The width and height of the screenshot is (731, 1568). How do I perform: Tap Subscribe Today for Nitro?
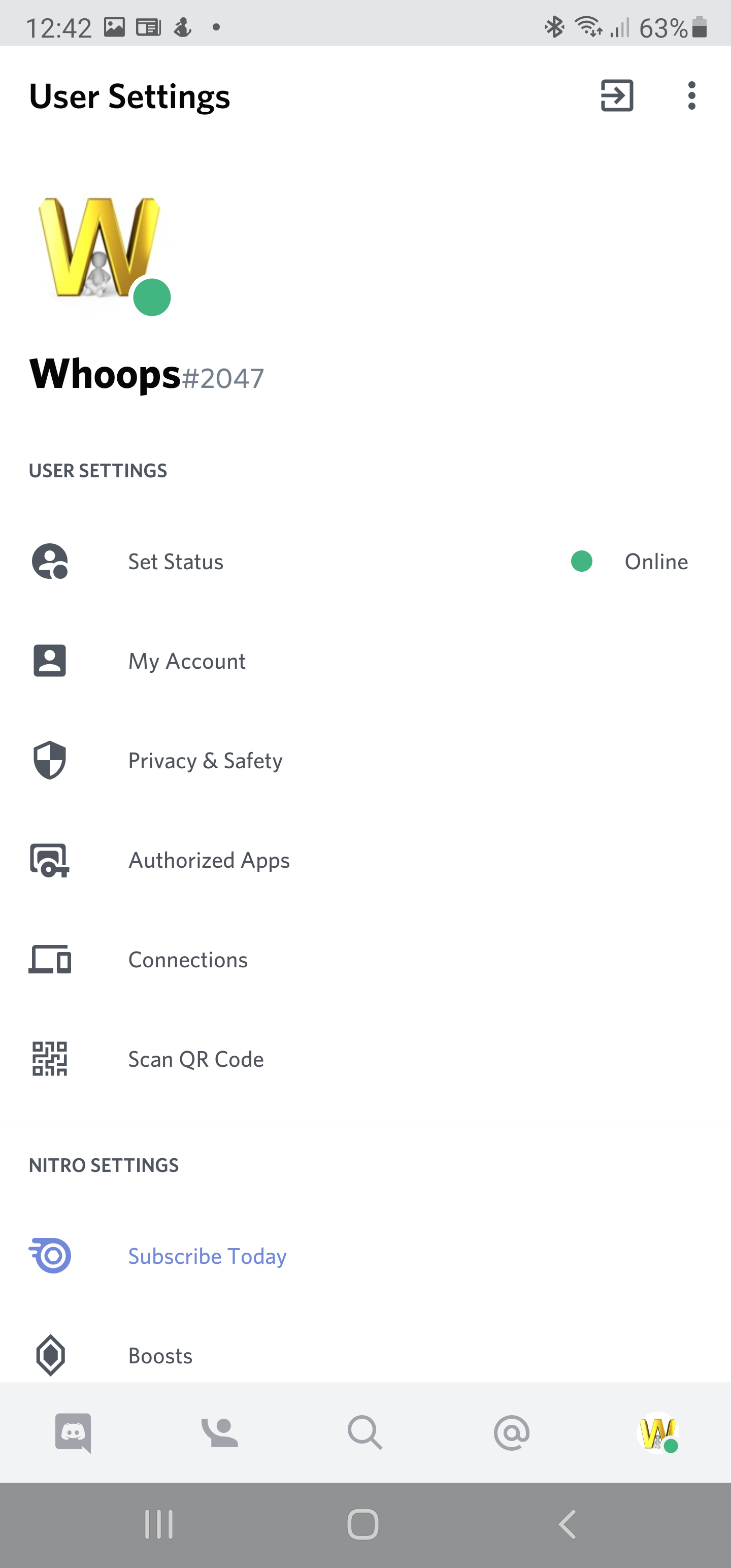[x=365, y=1256]
